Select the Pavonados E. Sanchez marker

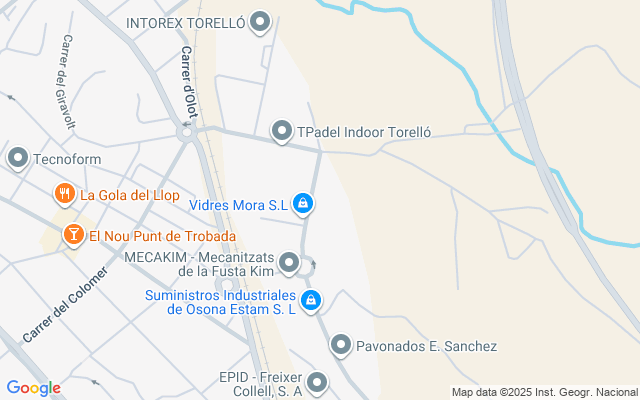tap(341, 346)
